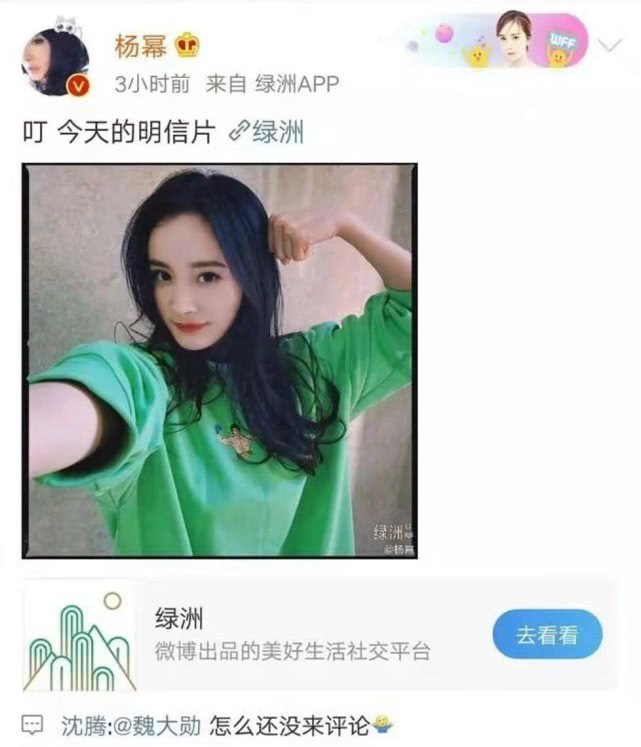Image resolution: width=641 pixels, height=747 pixels.
Task: Open the comment icon below the card
Action: (33, 726)
